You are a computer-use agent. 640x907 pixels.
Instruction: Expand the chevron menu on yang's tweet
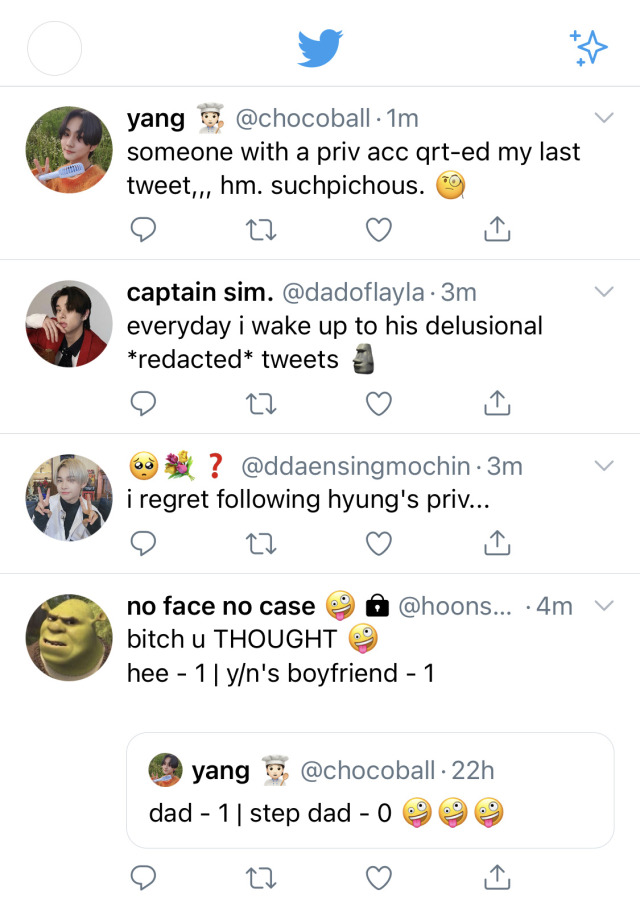(604, 118)
